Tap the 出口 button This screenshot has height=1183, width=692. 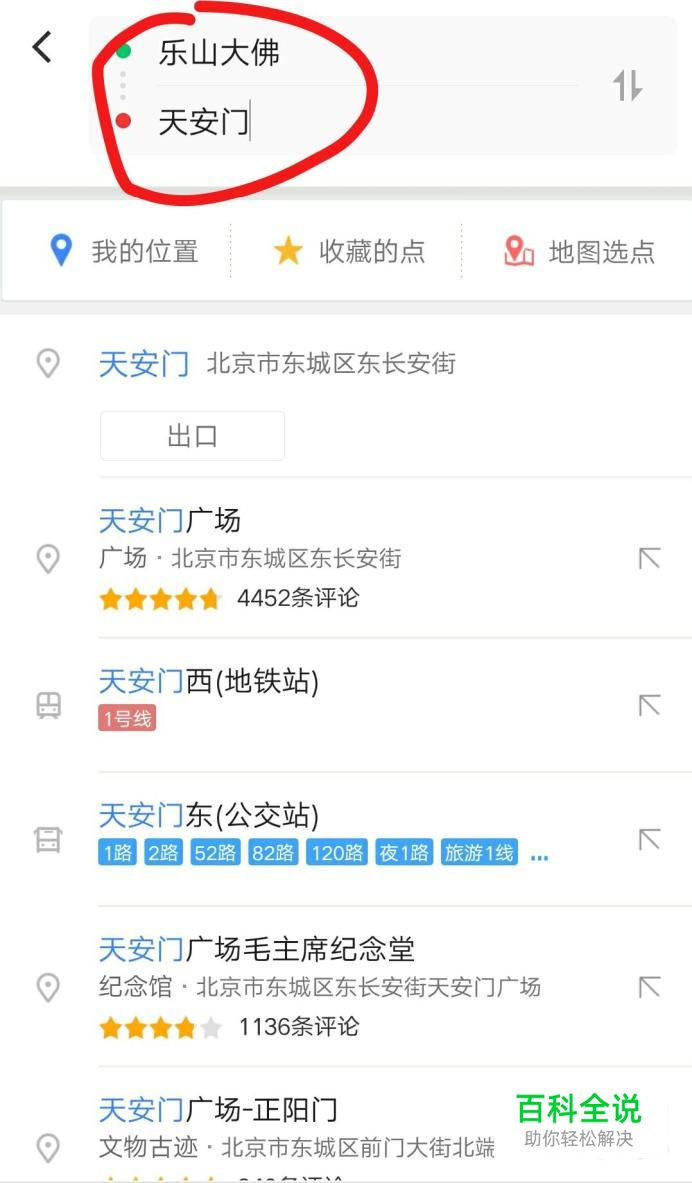coord(192,435)
